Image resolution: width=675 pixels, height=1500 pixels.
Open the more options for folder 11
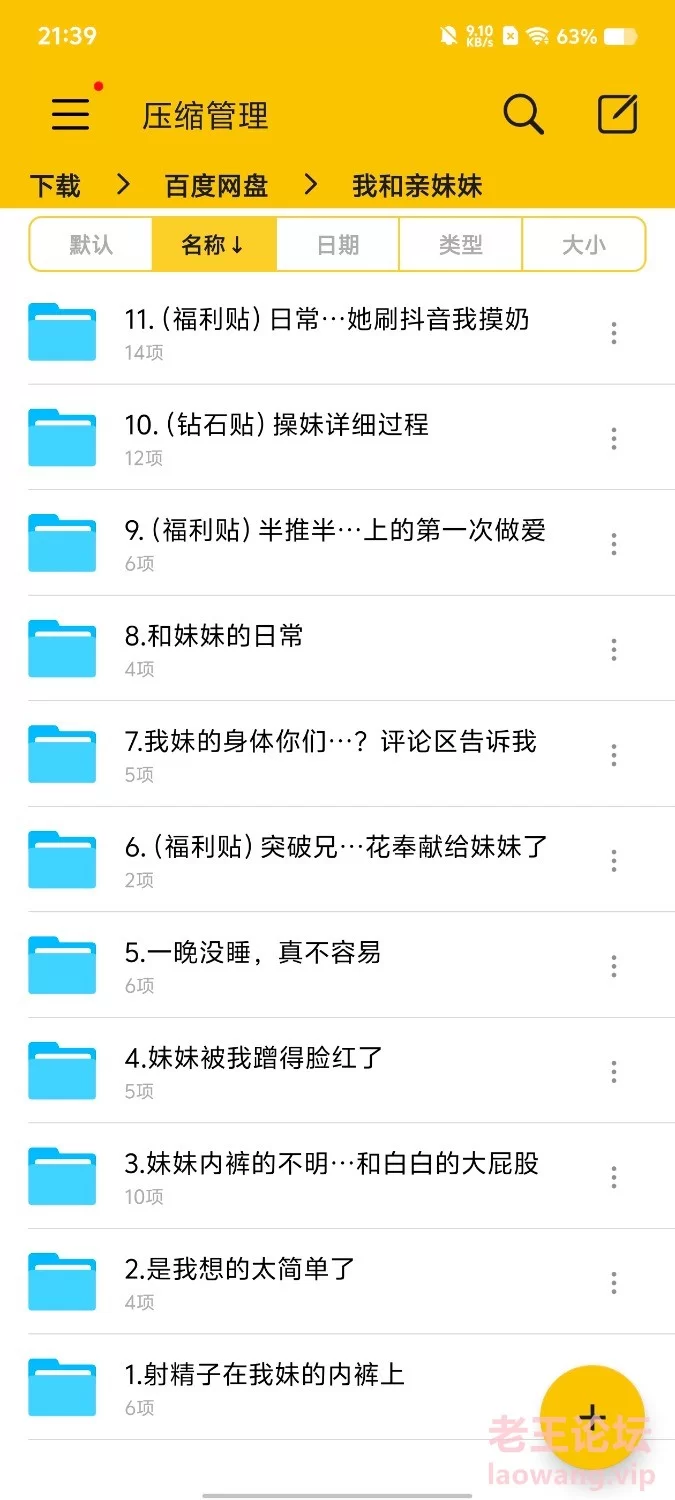pos(614,332)
